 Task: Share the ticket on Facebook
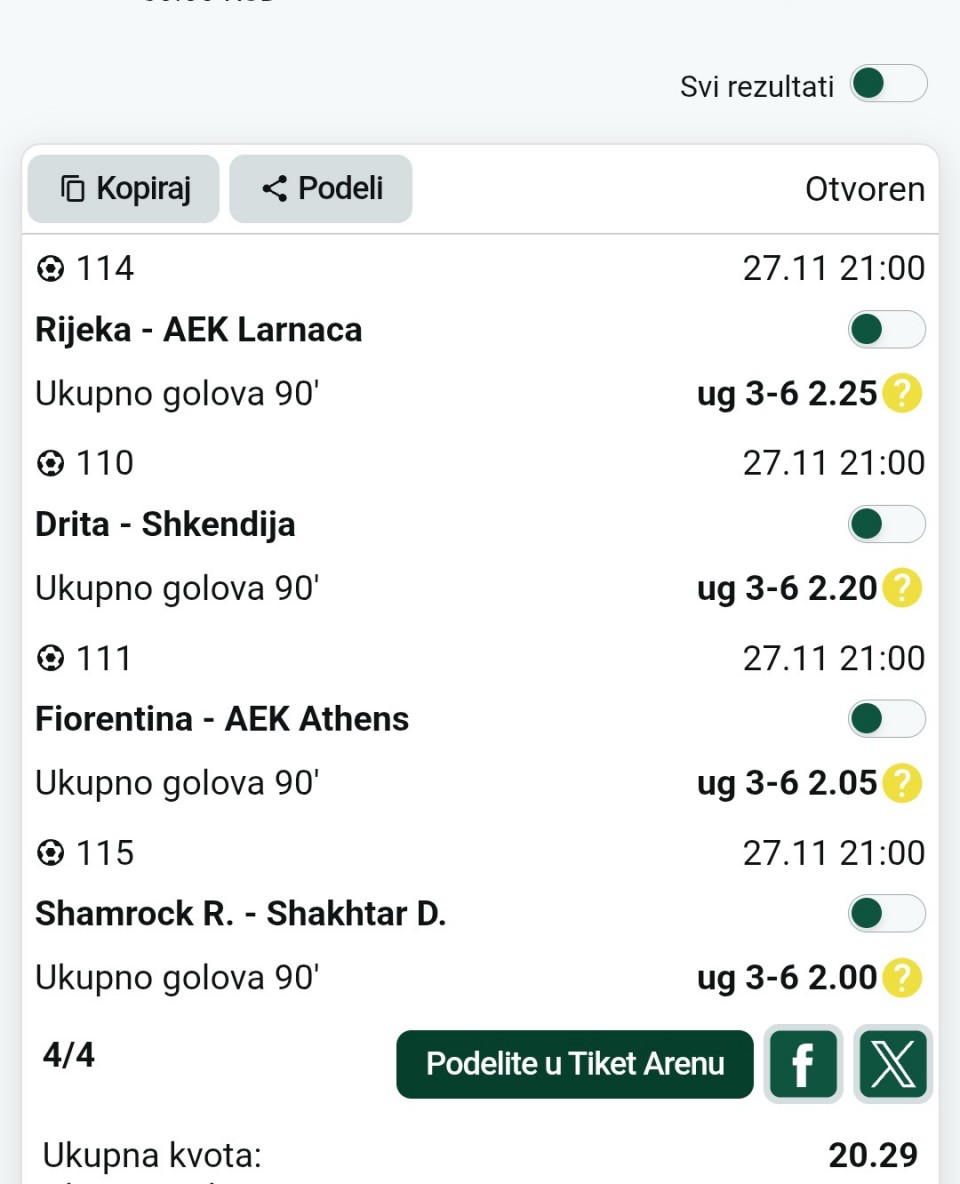(803, 1064)
